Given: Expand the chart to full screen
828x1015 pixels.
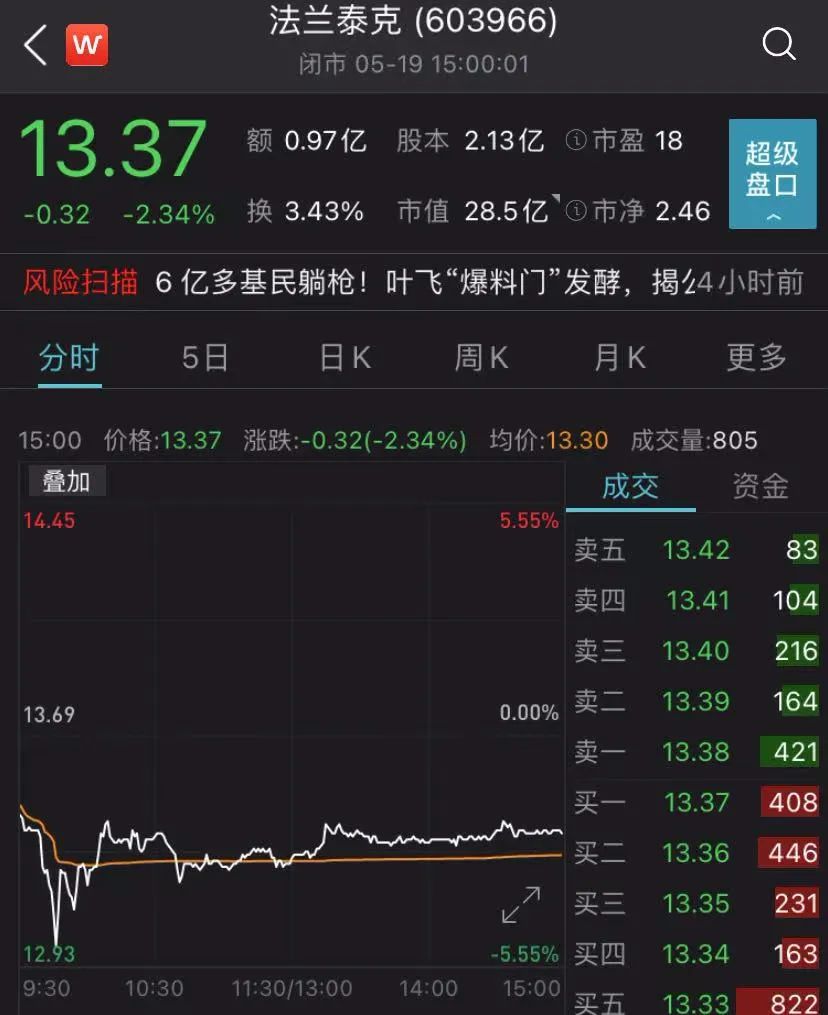Looking at the screenshot, I should (x=520, y=905).
